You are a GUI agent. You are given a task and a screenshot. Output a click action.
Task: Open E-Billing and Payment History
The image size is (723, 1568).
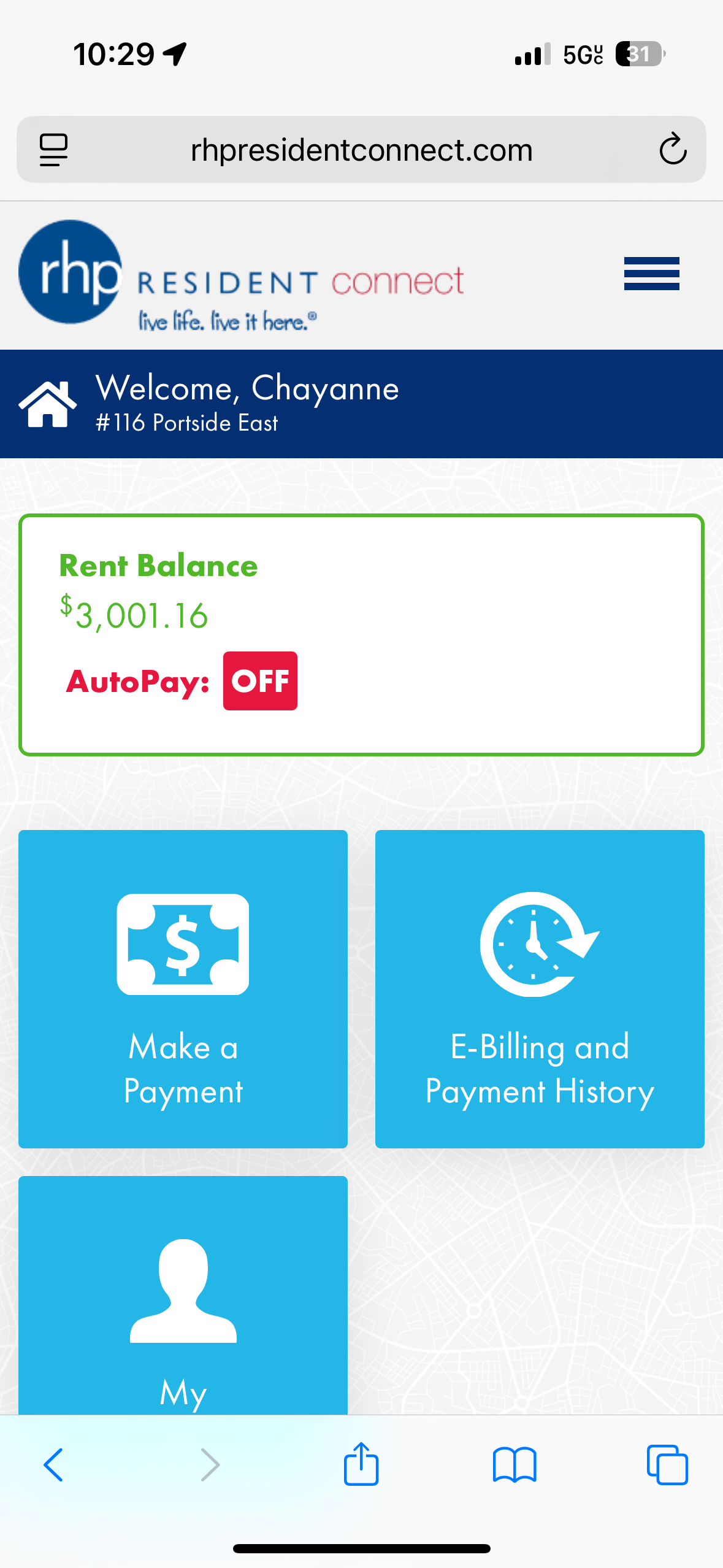540,988
